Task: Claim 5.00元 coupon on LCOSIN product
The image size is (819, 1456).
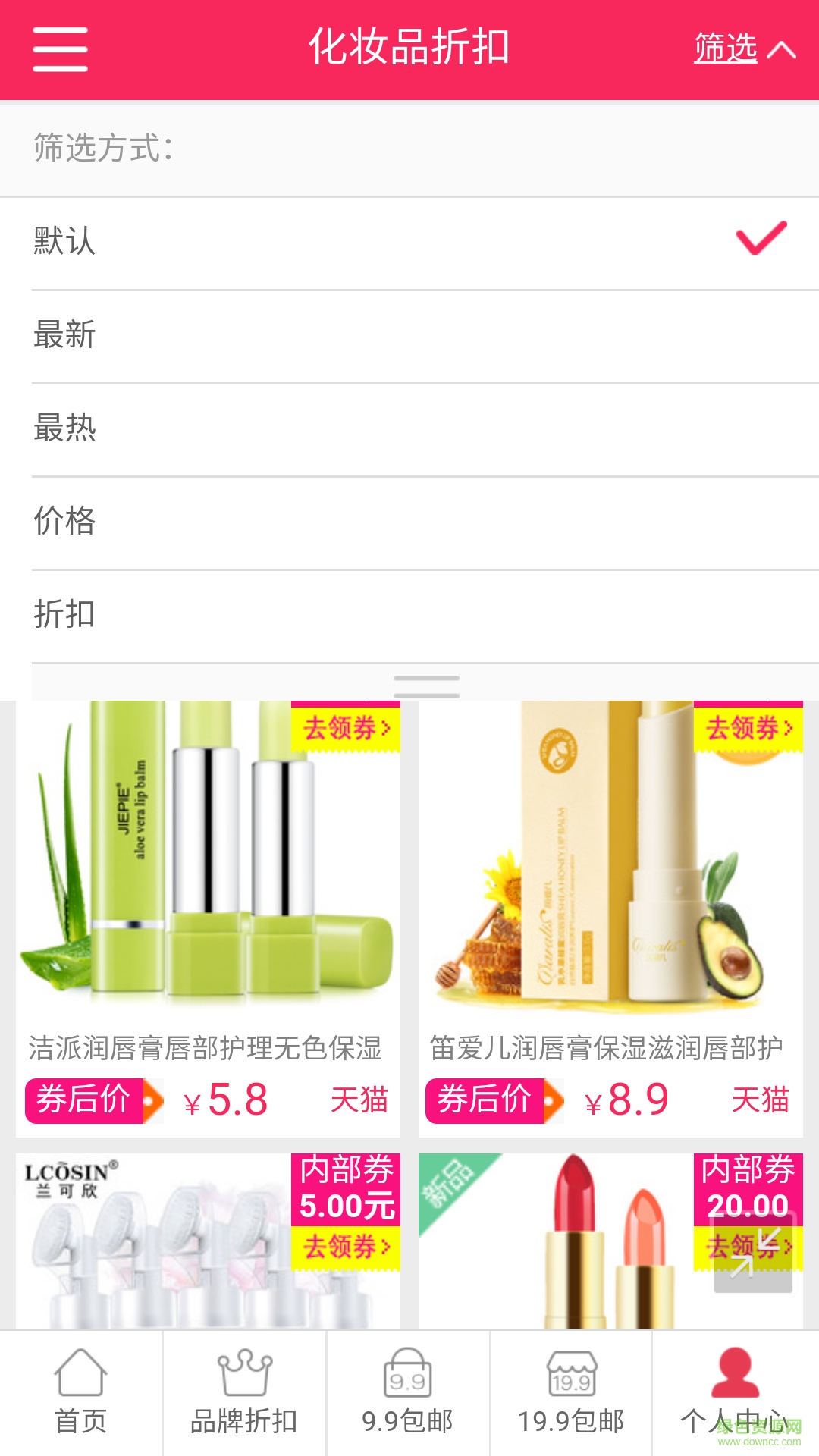Action: [x=346, y=1246]
